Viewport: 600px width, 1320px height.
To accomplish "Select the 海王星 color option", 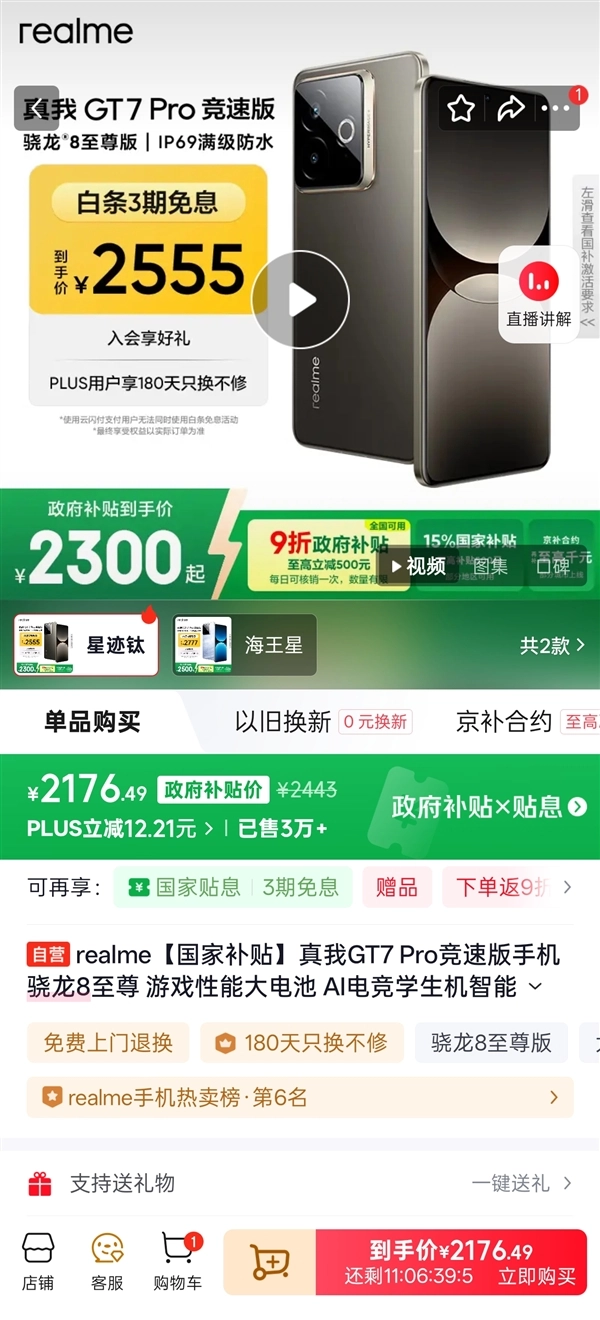I will tap(244, 645).
